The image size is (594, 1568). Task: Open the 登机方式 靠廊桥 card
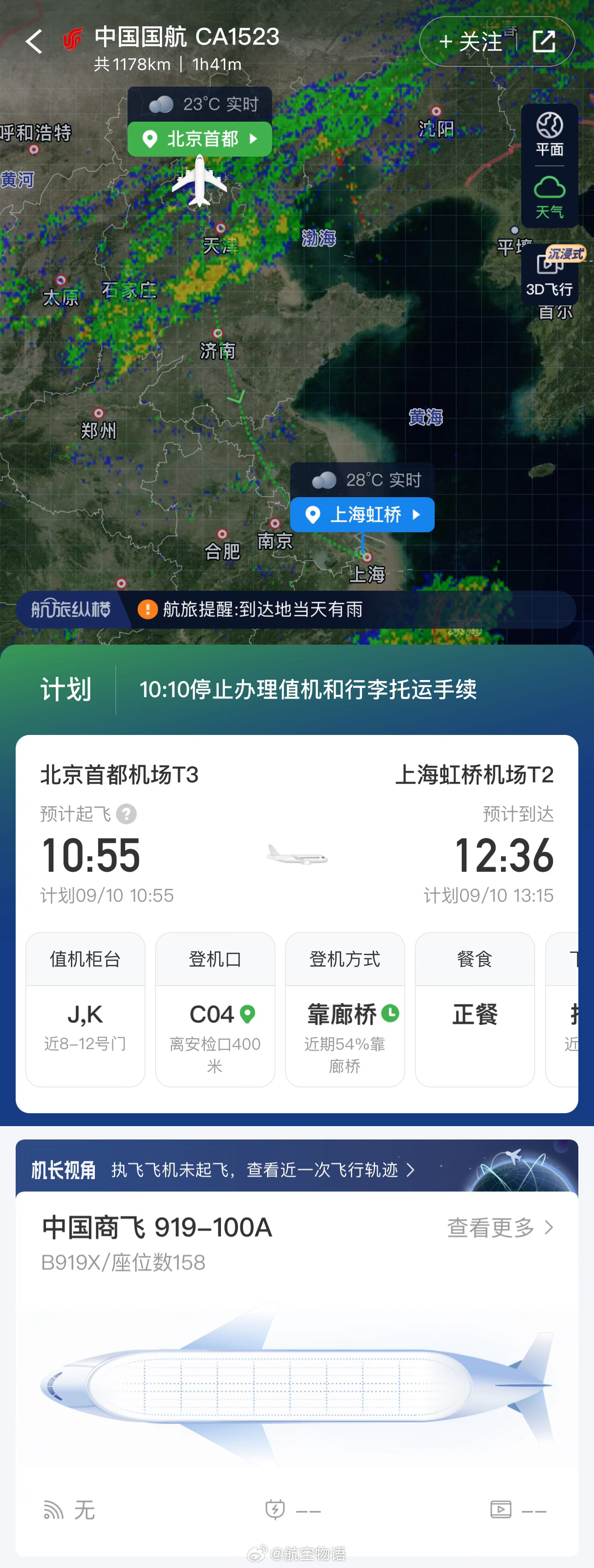(345, 1009)
